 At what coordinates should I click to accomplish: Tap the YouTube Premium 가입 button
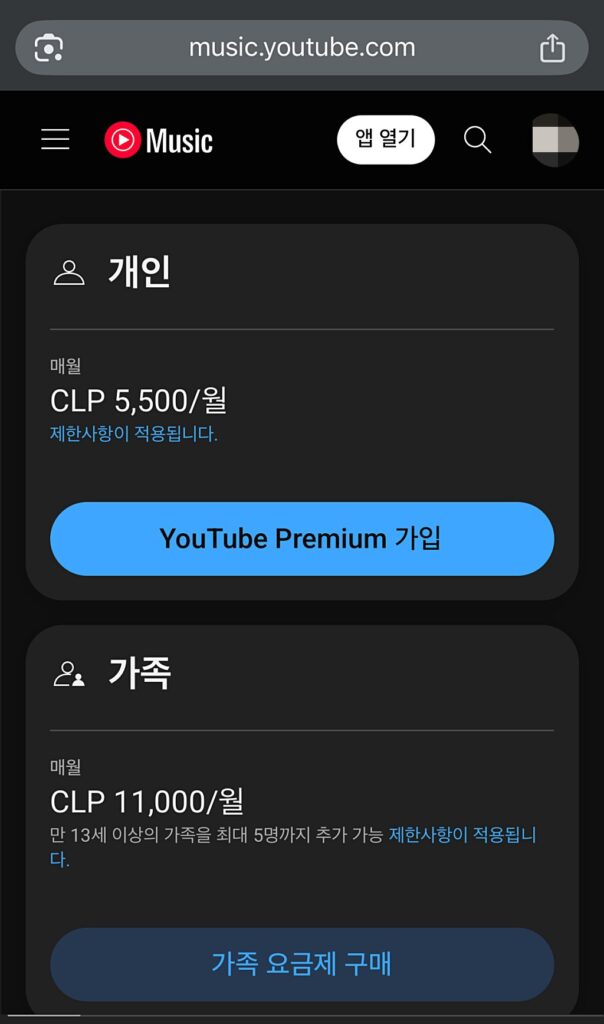[301, 539]
